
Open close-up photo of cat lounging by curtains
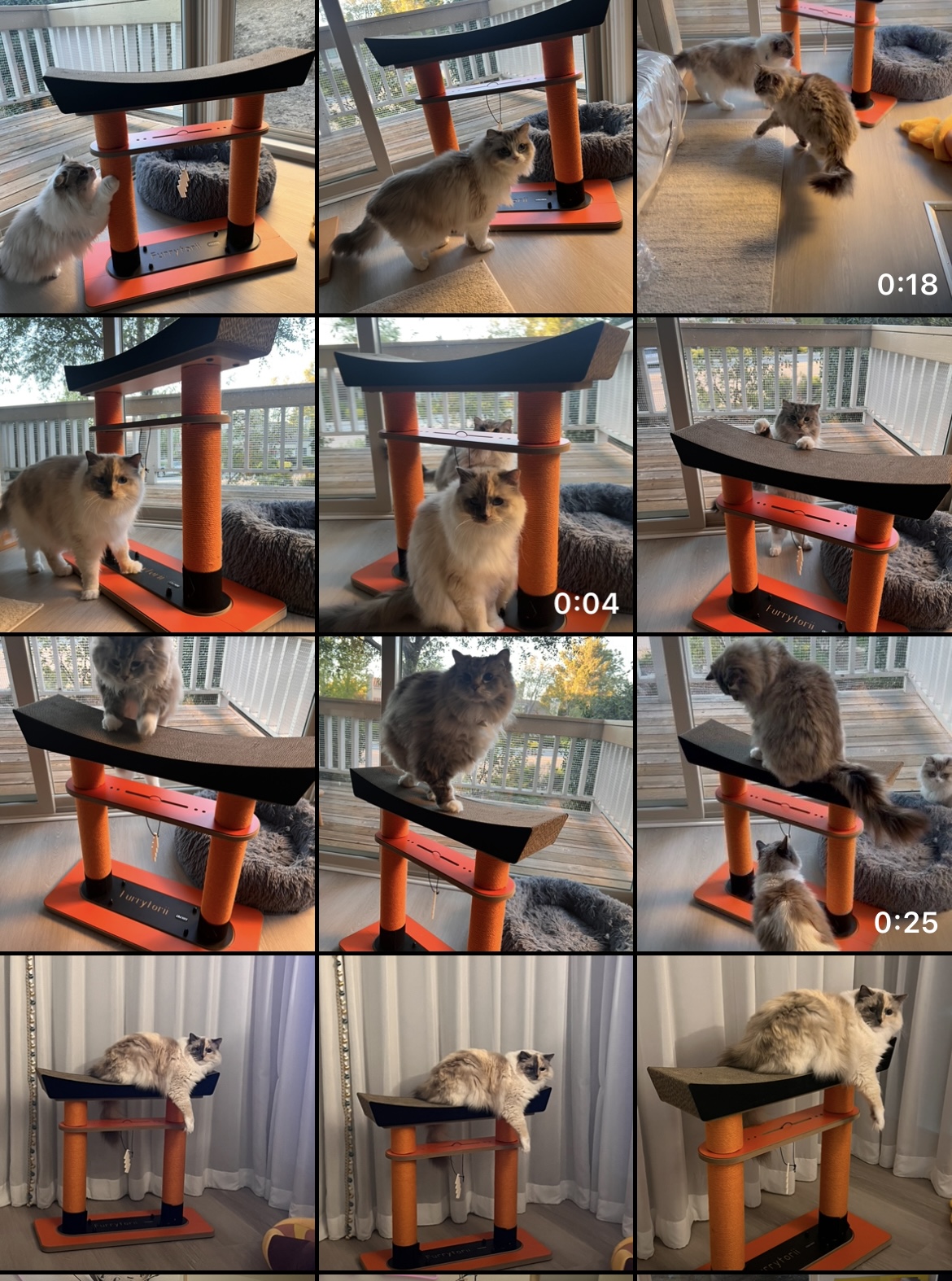click(794, 1113)
